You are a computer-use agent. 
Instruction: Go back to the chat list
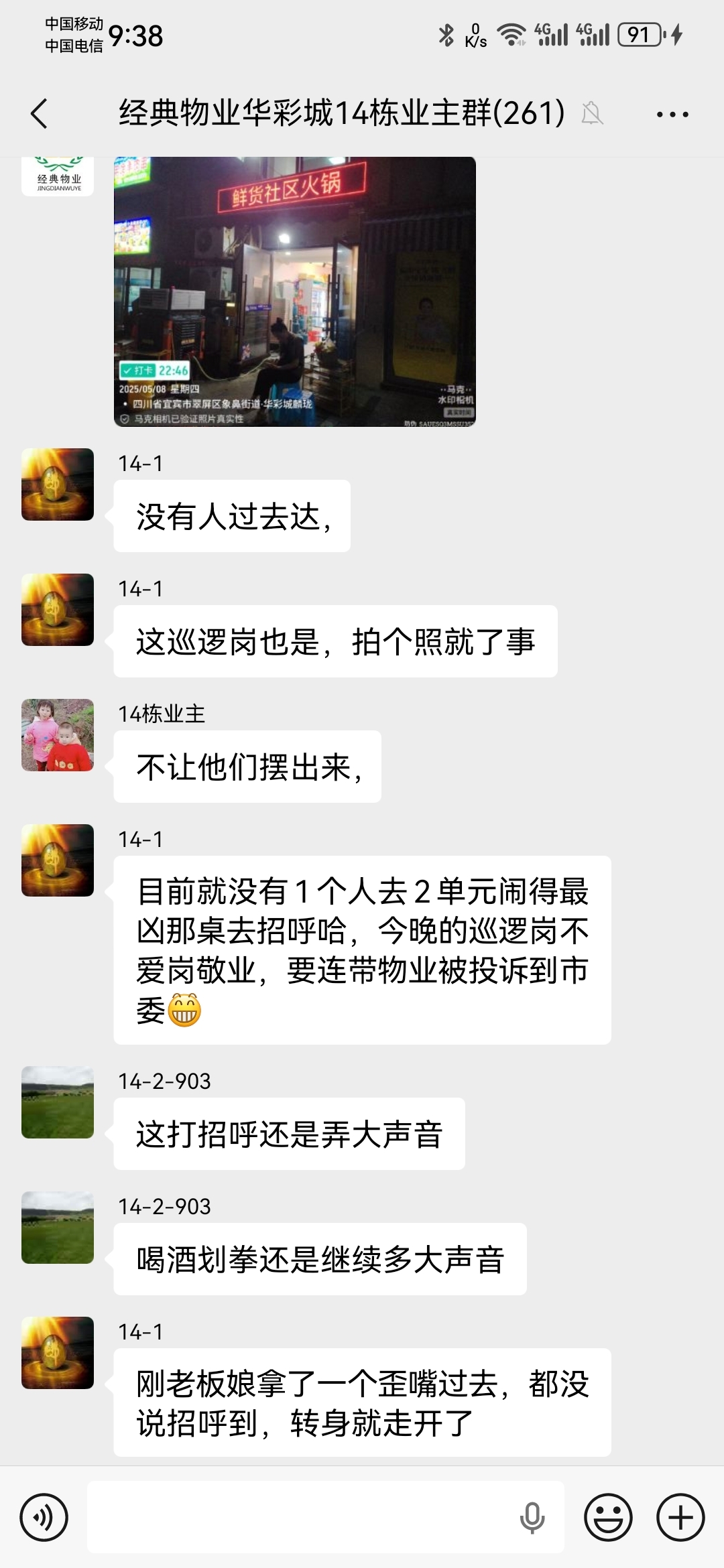(40, 114)
